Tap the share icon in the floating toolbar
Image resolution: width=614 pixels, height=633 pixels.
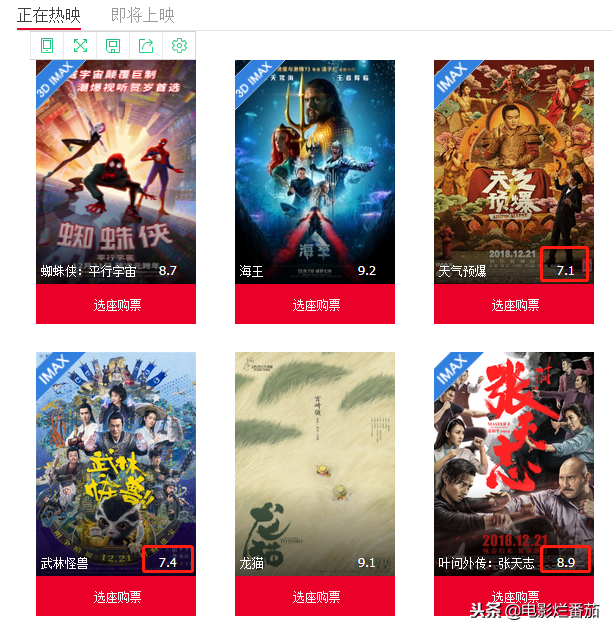pos(146,46)
